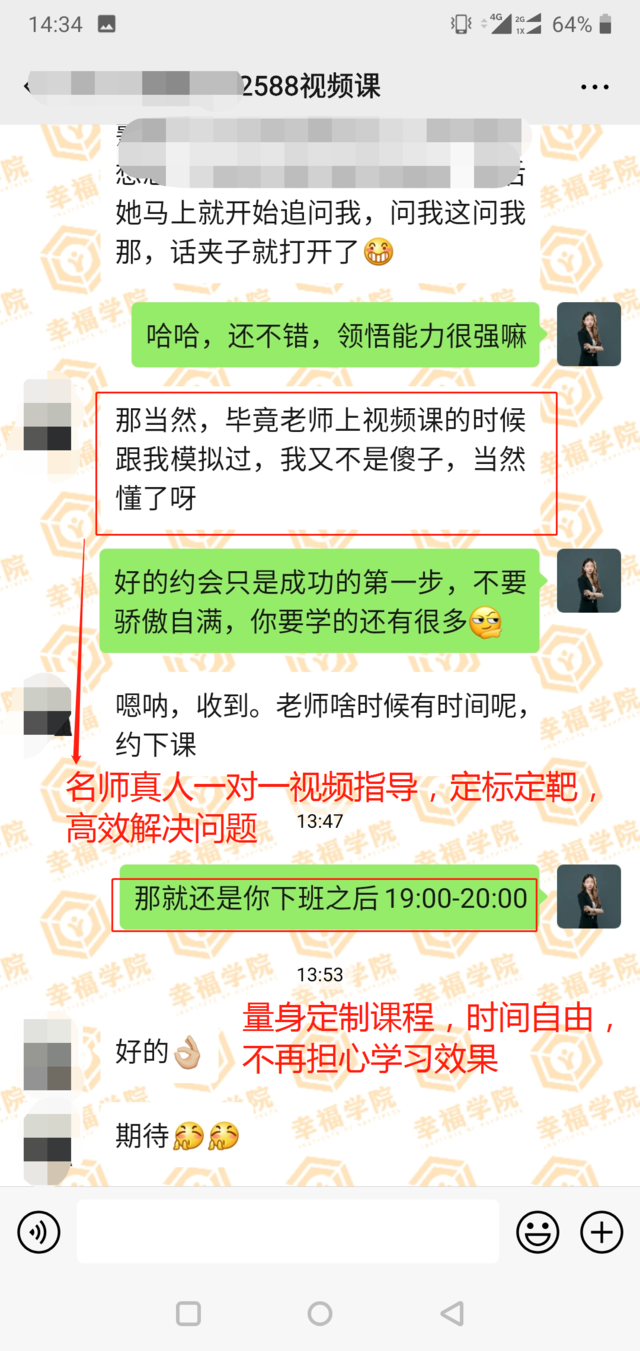
Task: Open the plus attachment menu
Action: coord(602,1233)
